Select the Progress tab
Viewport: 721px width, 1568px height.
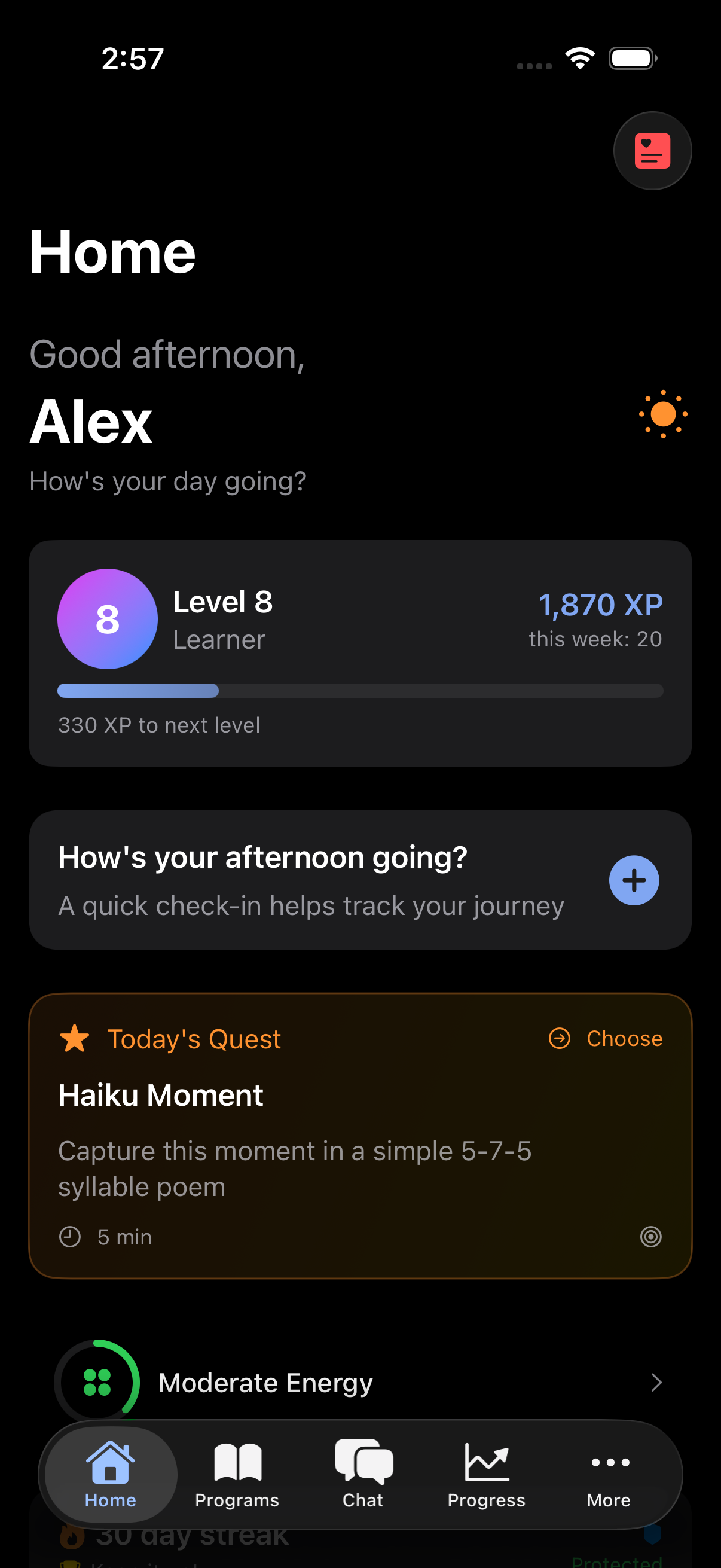click(x=485, y=1473)
